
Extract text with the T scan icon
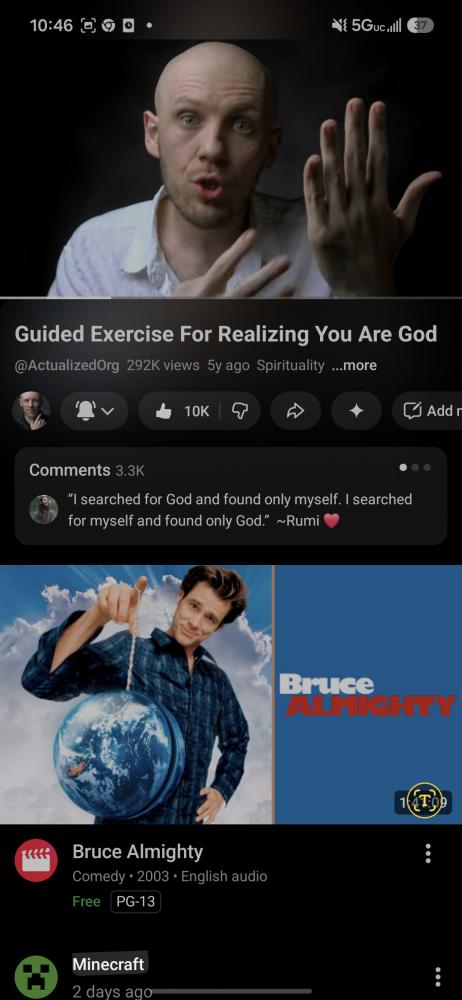pos(424,801)
